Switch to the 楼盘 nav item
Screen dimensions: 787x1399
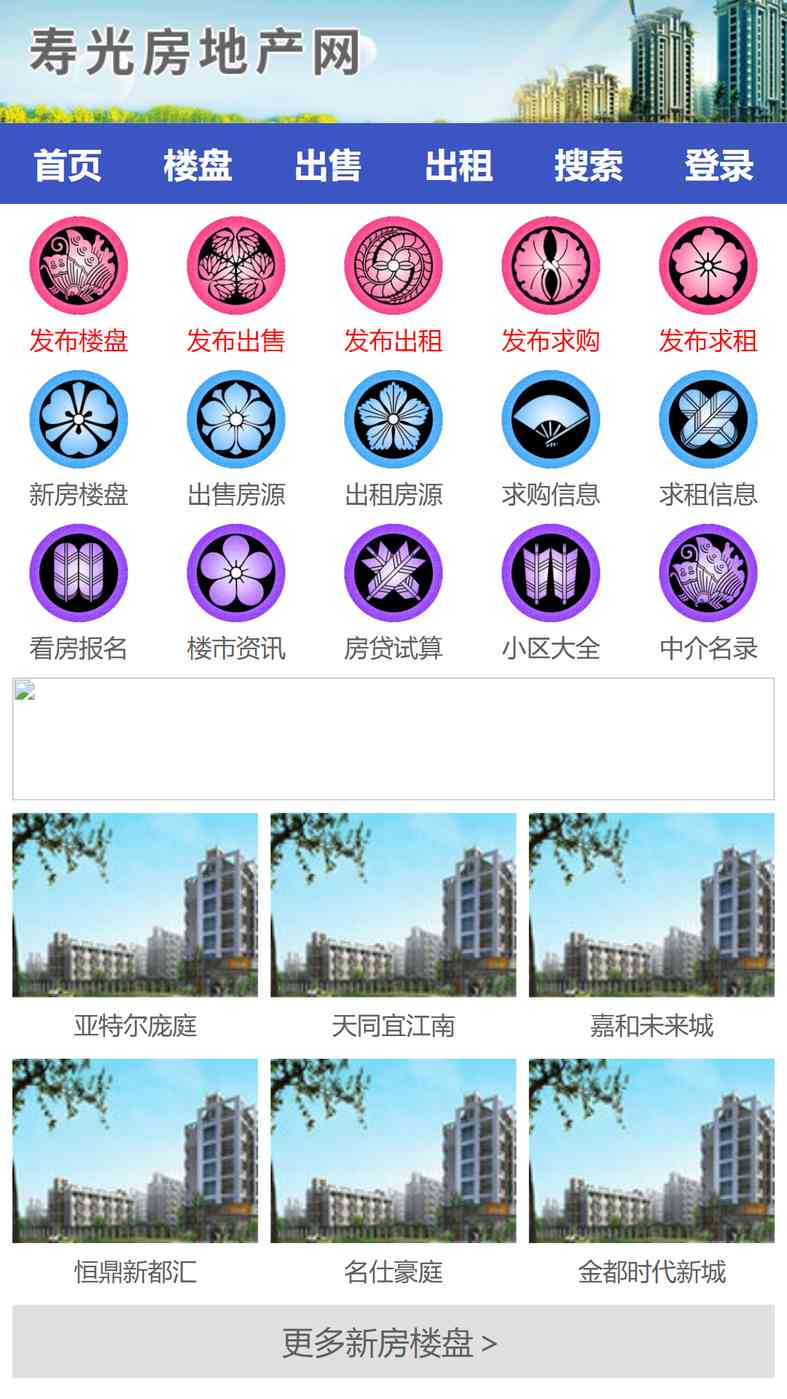[x=197, y=165]
